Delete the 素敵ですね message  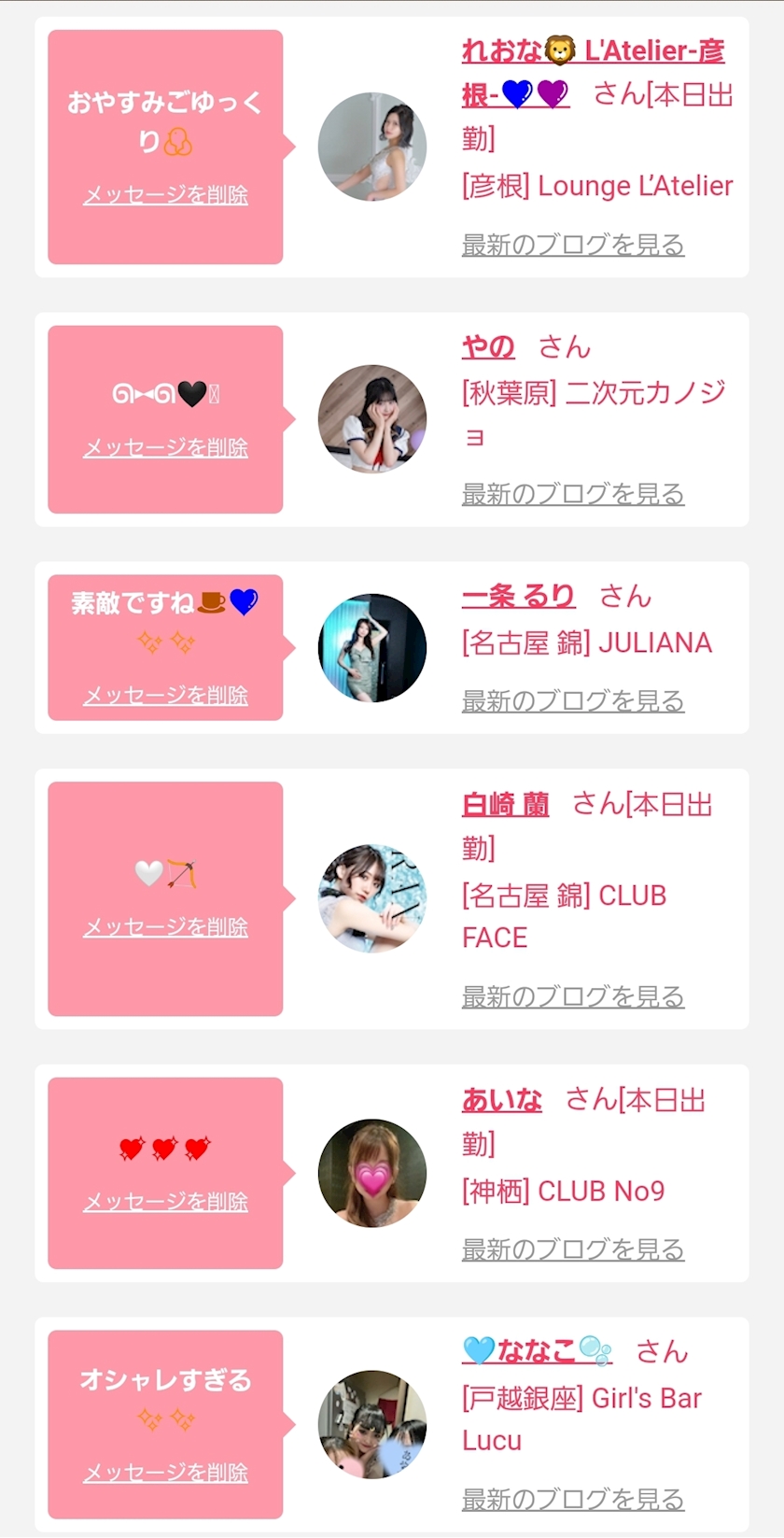[x=165, y=696]
